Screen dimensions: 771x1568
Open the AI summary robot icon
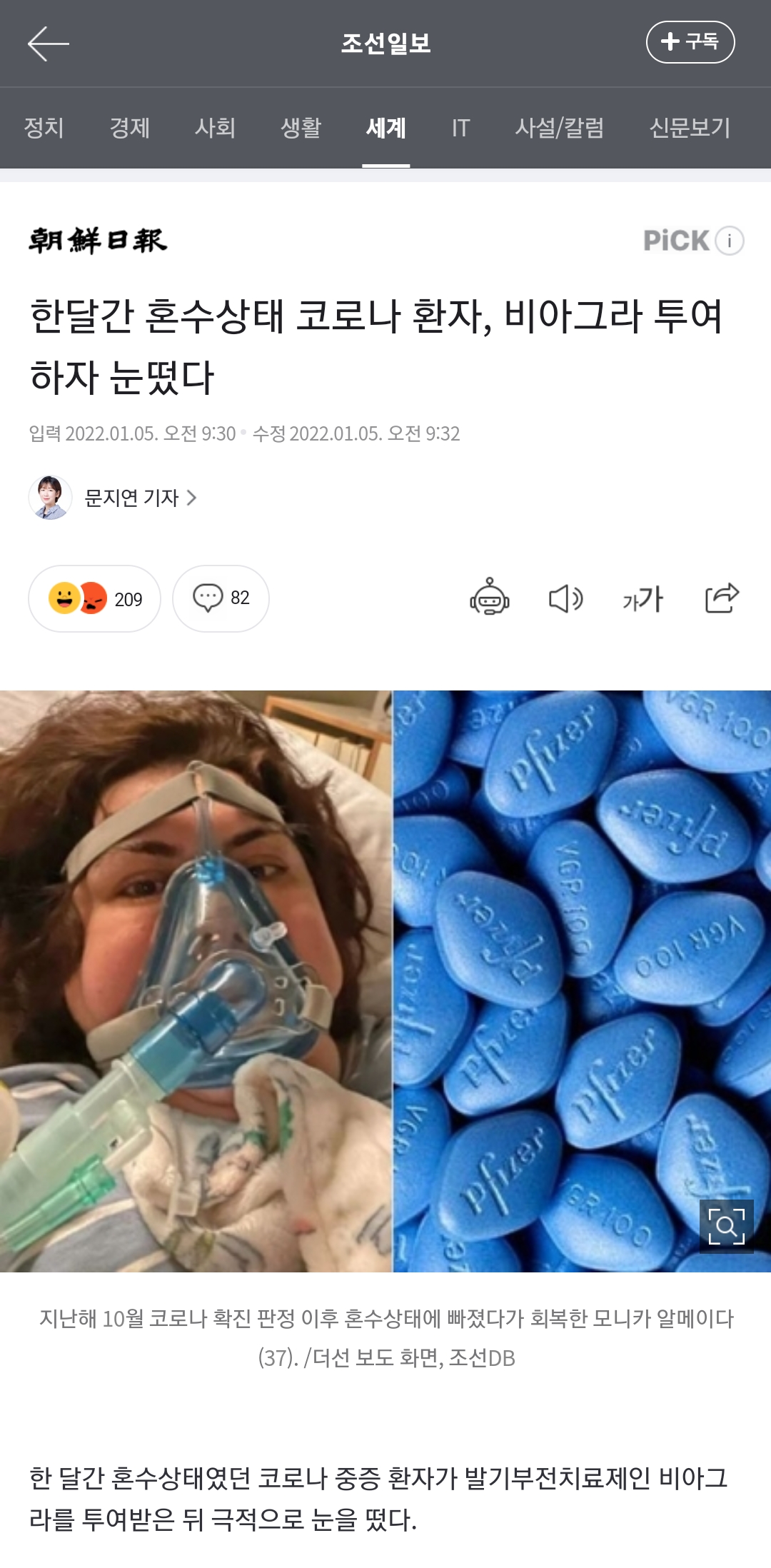point(490,598)
